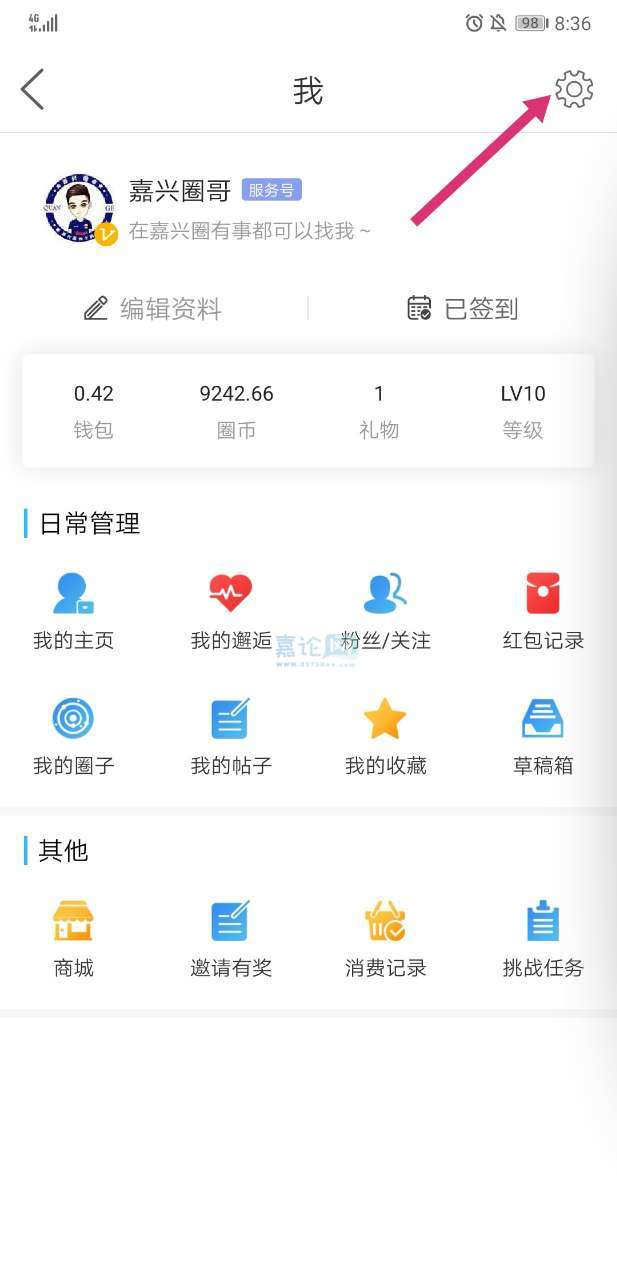Open 挑战任务
This screenshot has width=617, height=1280.
click(543, 938)
